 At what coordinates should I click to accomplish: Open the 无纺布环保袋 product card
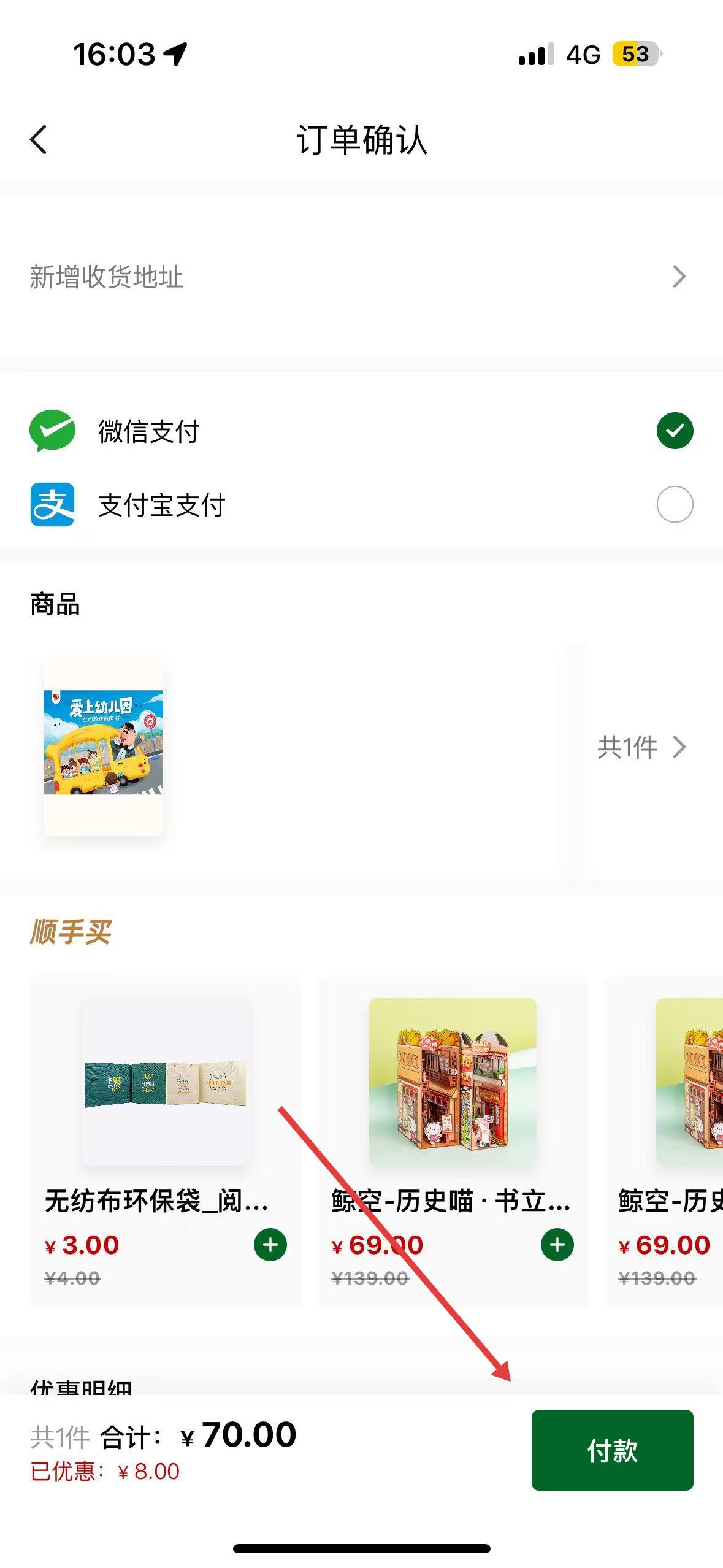165,1141
